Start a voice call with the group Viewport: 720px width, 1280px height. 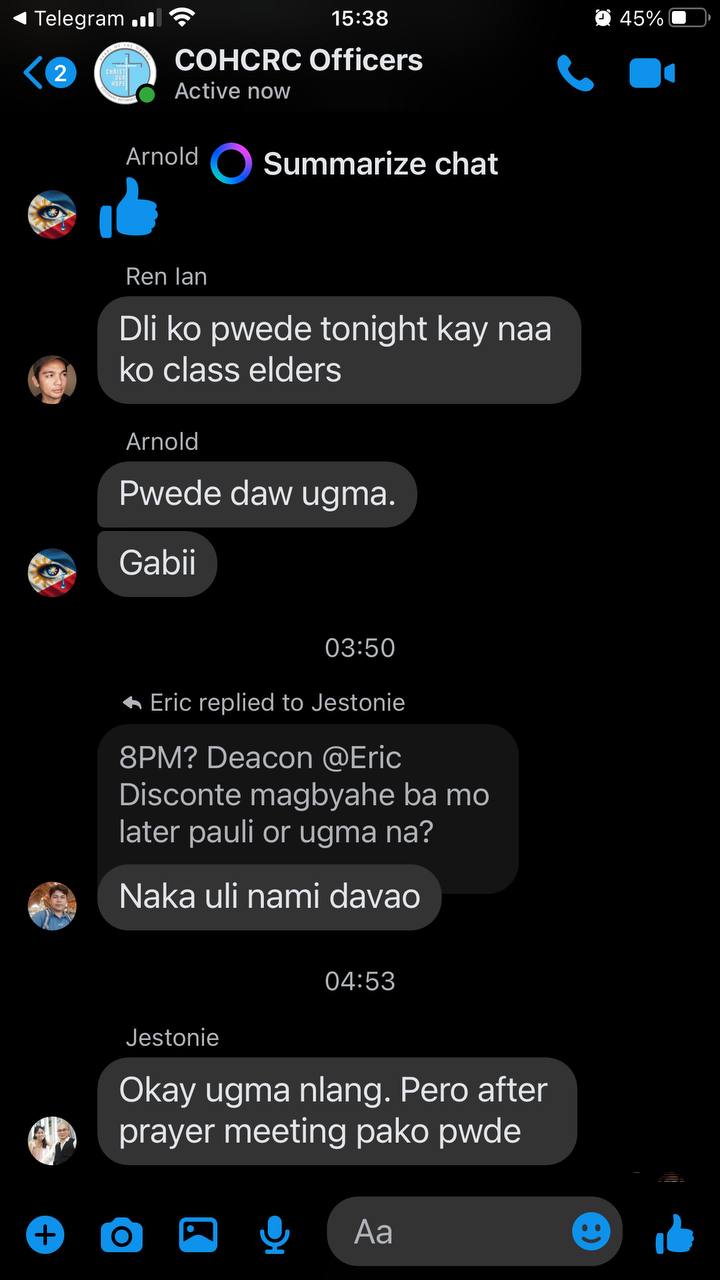tap(575, 73)
